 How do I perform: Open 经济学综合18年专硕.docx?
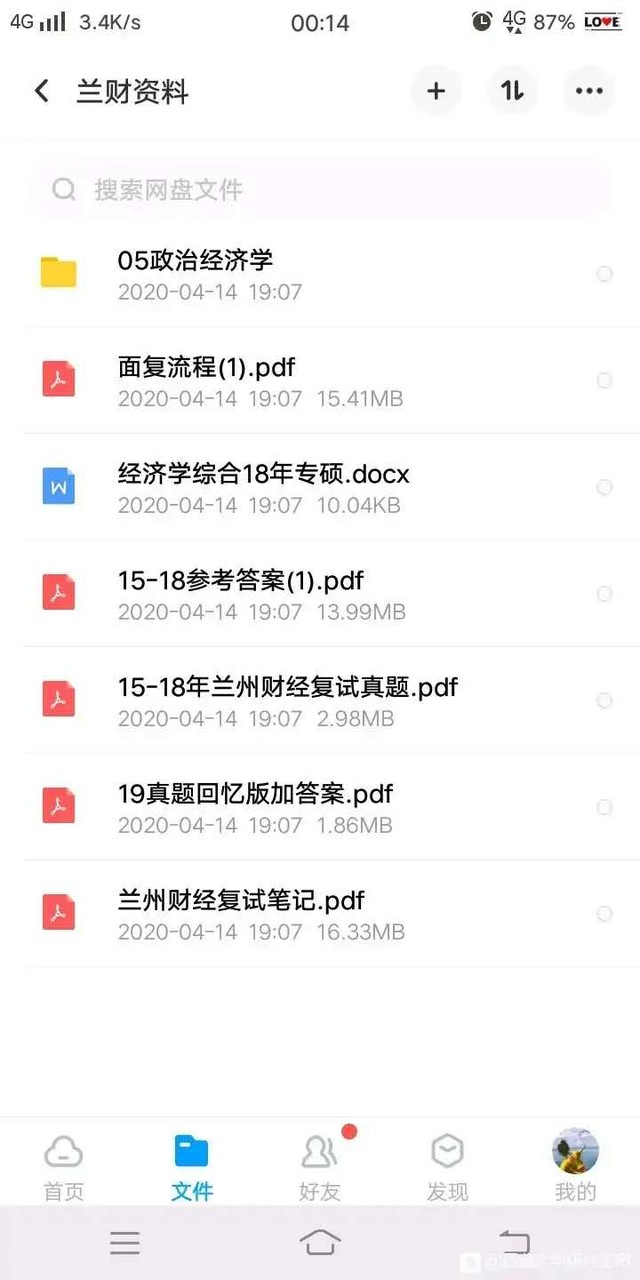tap(320, 487)
